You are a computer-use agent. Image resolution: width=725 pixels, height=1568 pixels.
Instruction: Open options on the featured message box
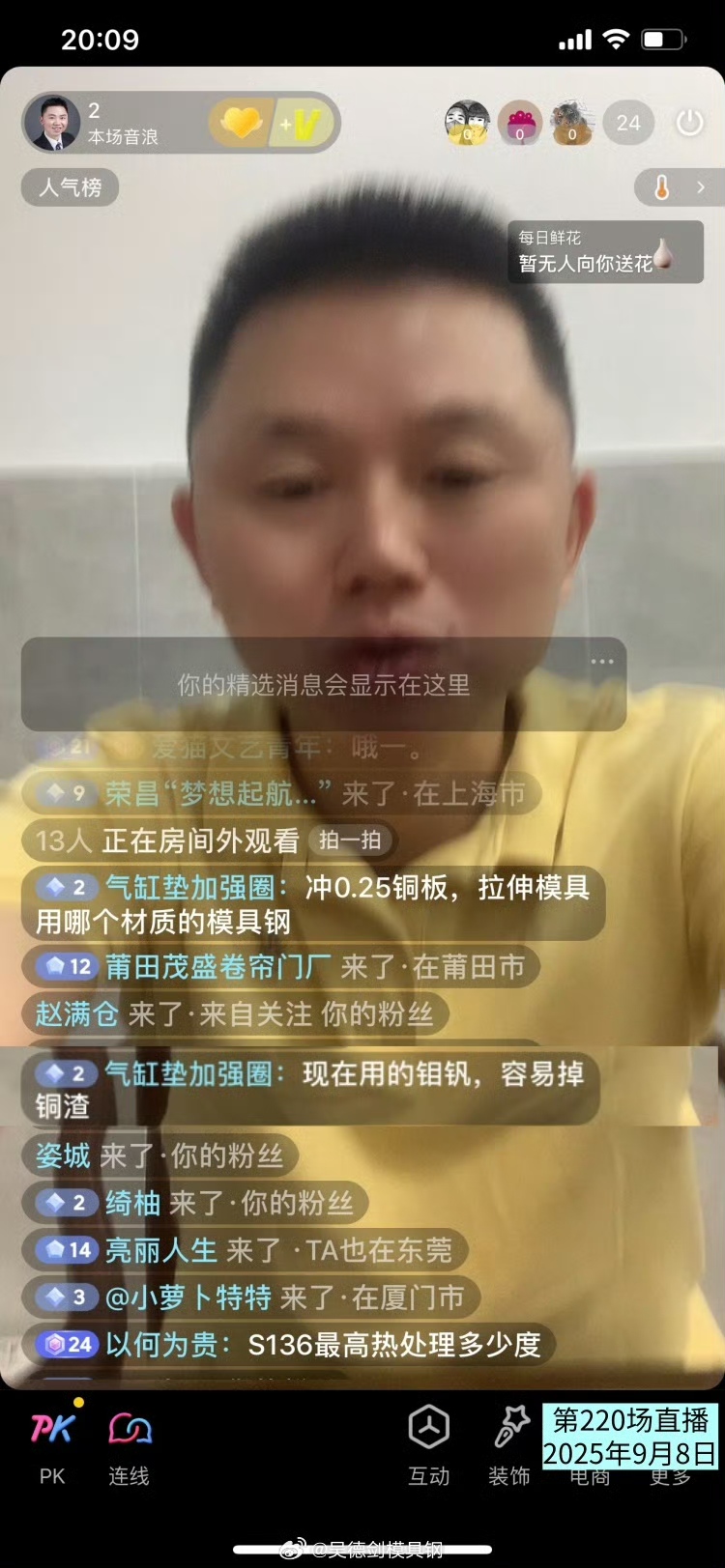[602, 662]
